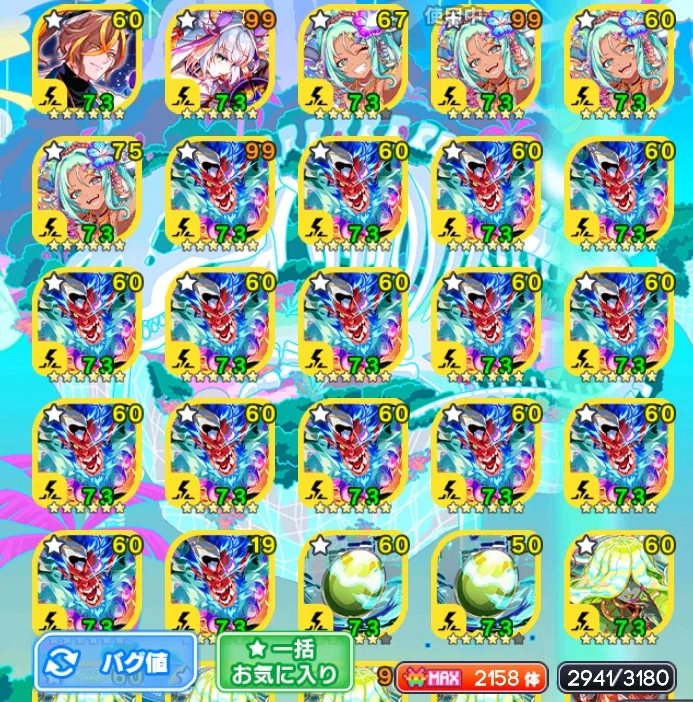Select the orange-haired masked character, level 60
Viewport: 693px width, 702px height.
pos(85,62)
